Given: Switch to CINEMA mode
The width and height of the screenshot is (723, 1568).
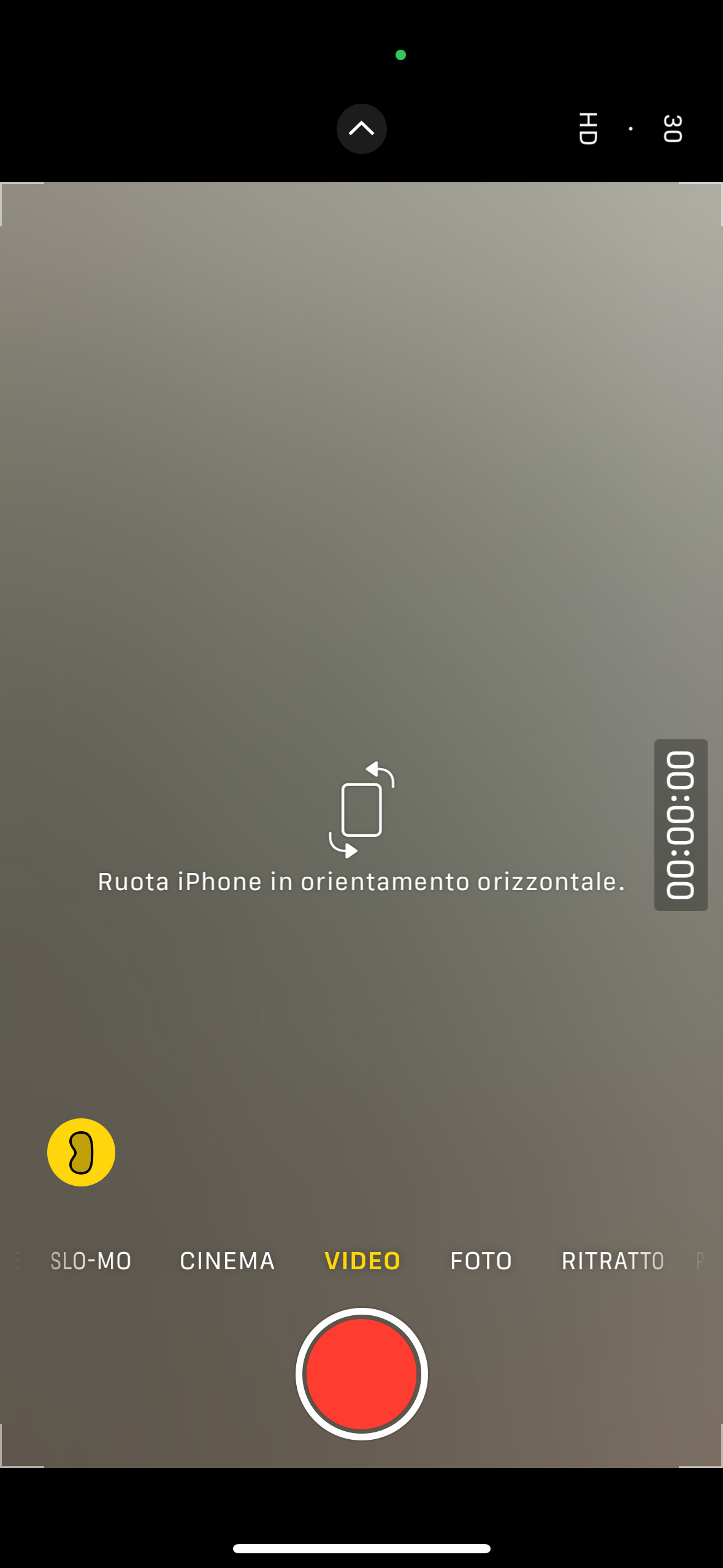Looking at the screenshot, I should pyautogui.click(x=227, y=1261).
